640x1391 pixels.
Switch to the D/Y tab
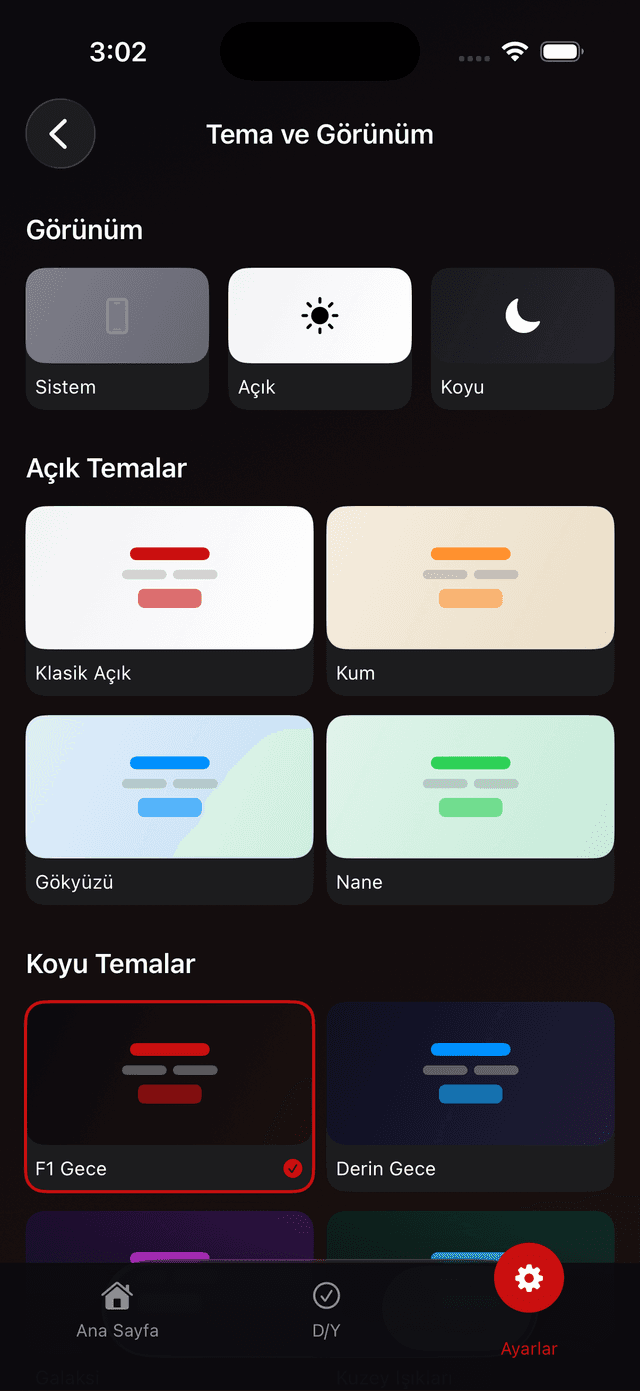point(326,1310)
